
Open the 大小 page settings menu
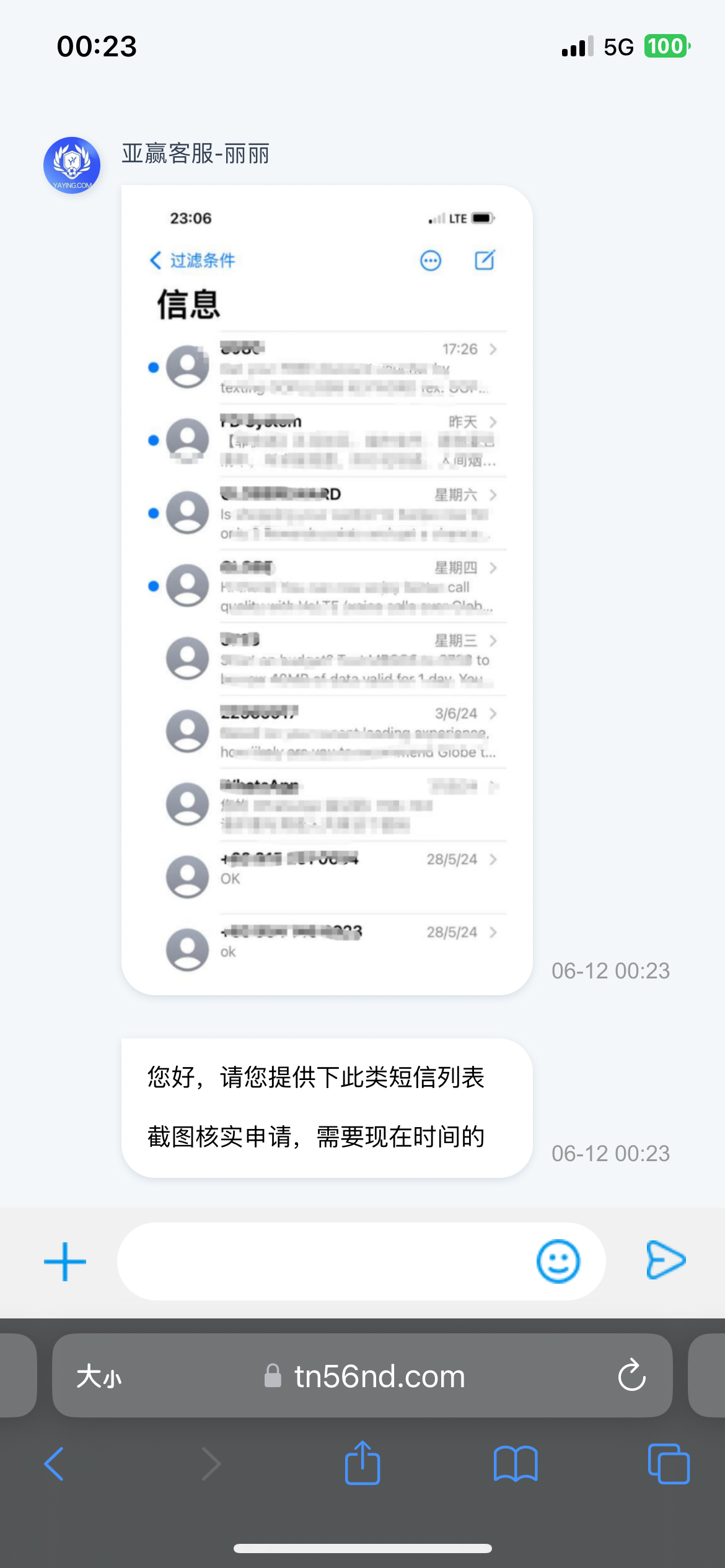click(99, 1377)
